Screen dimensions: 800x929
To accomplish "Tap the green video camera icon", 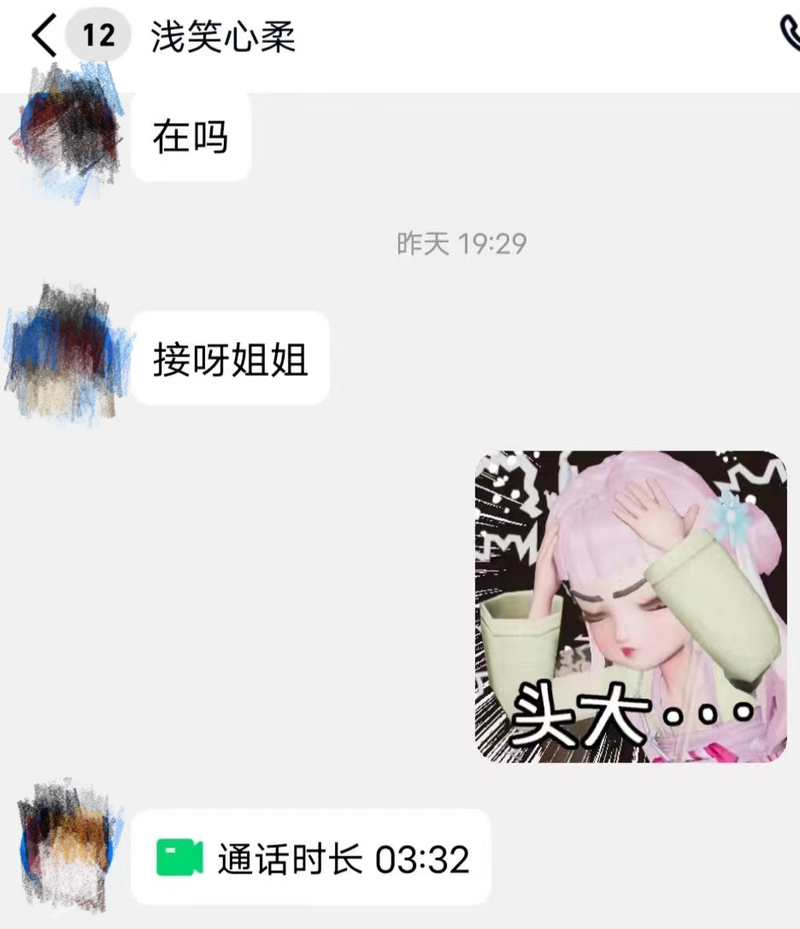I will click(x=180, y=855).
